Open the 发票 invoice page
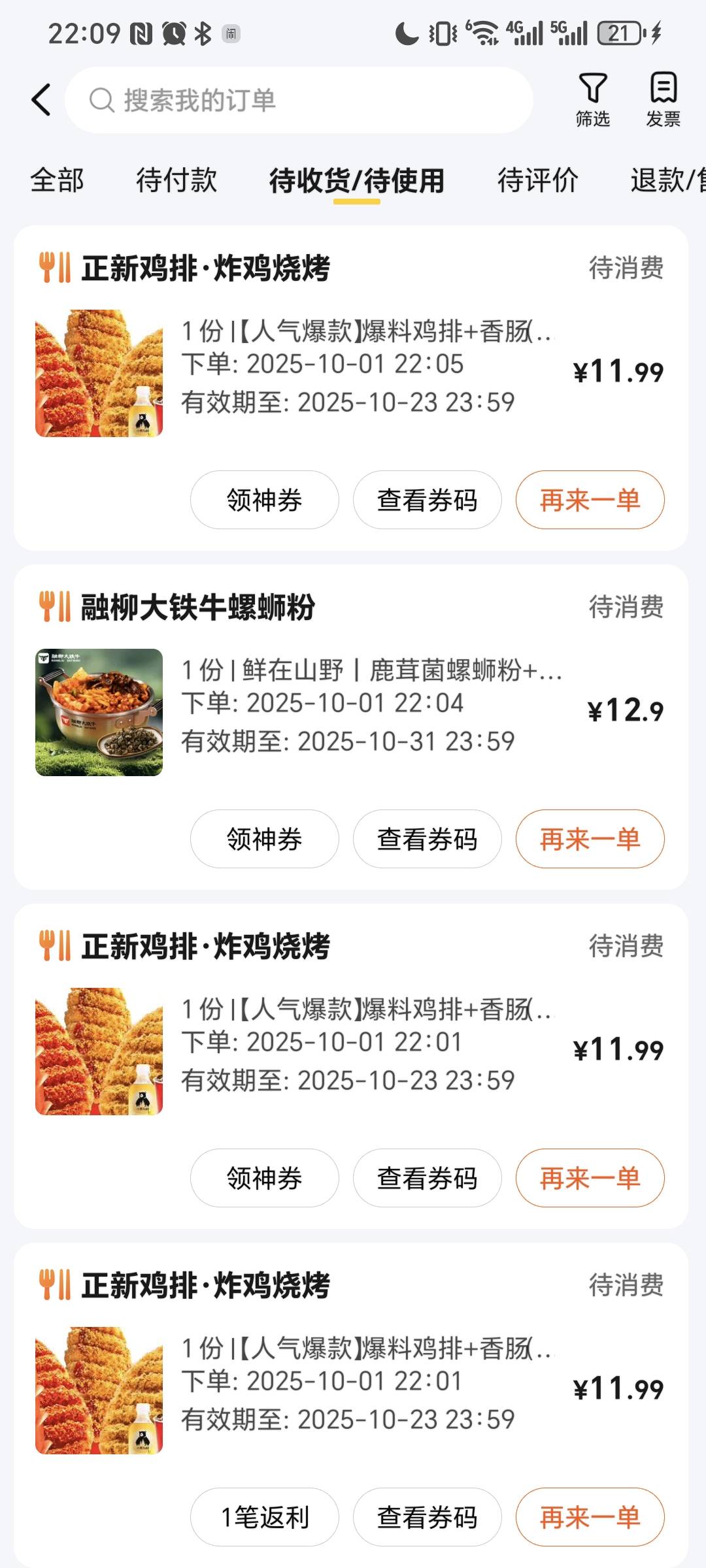Screen dimensions: 706x1568 (663, 99)
